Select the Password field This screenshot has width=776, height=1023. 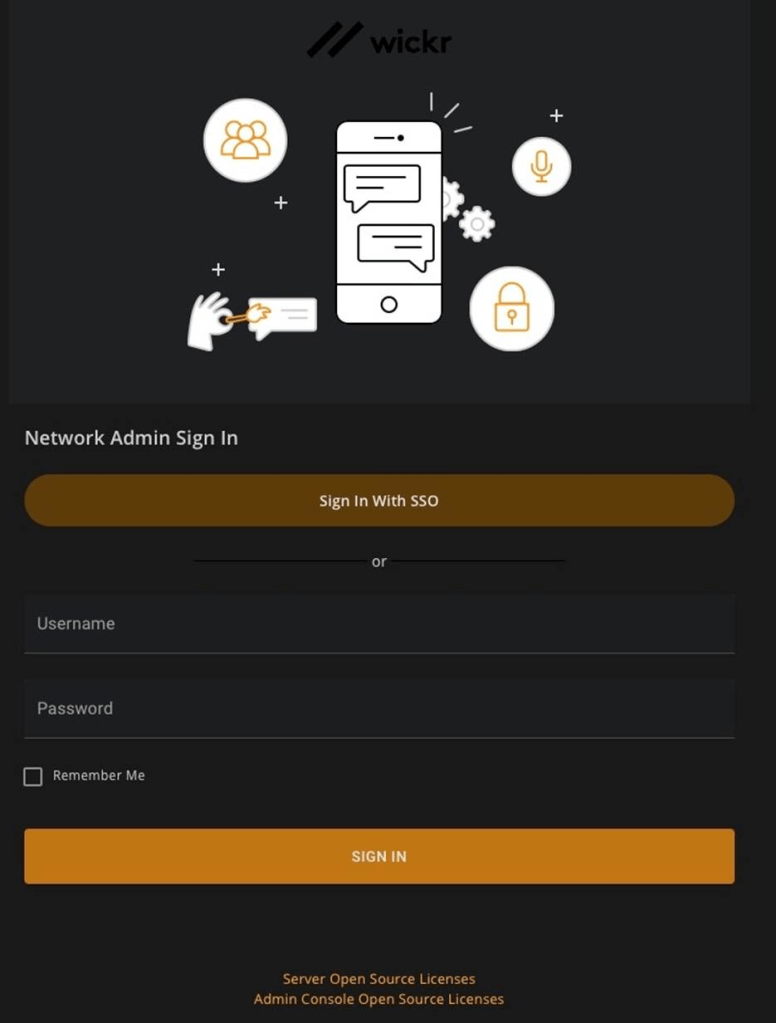(x=379, y=708)
